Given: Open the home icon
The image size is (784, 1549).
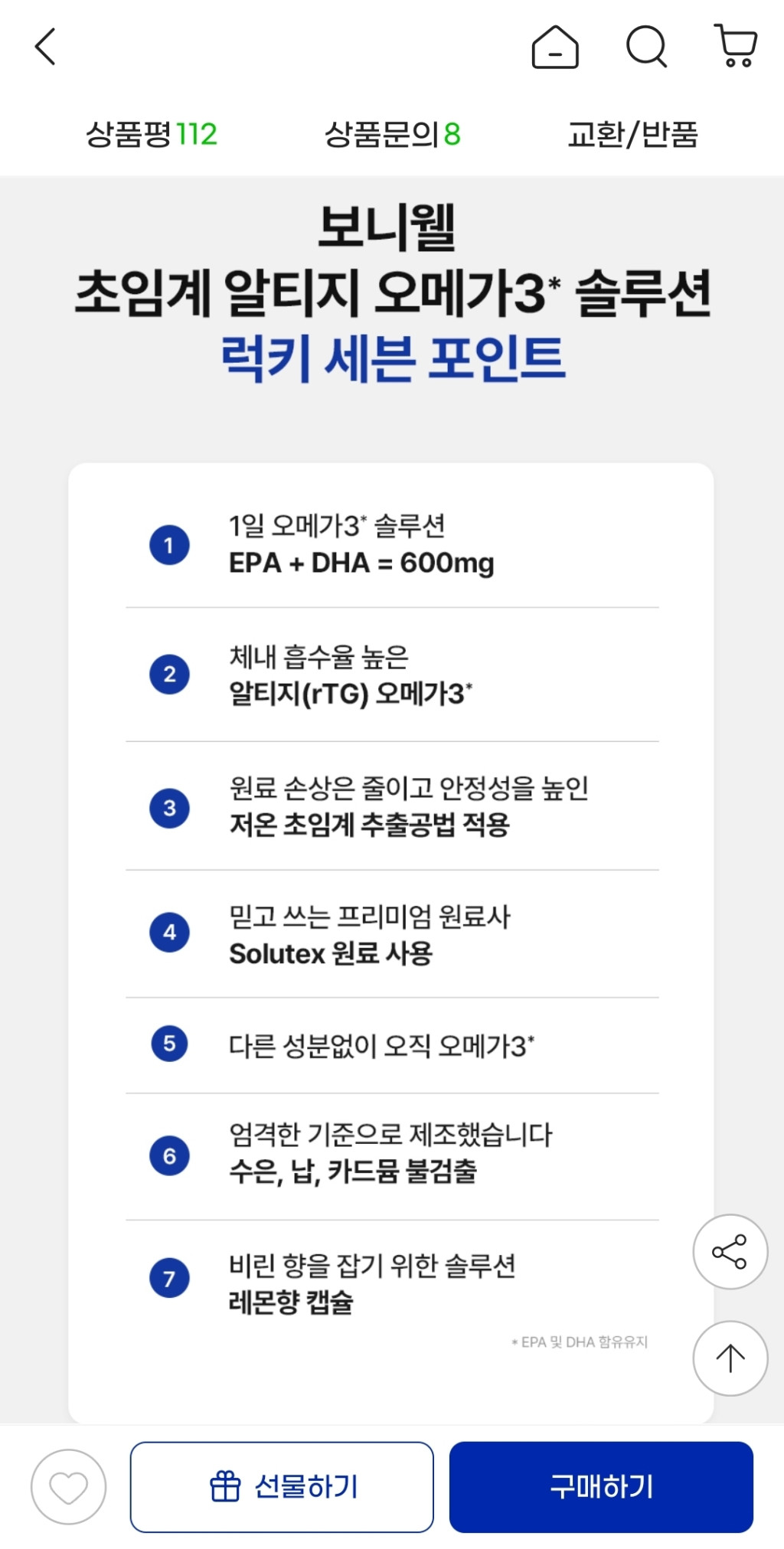Looking at the screenshot, I should (x=555, y=47).
